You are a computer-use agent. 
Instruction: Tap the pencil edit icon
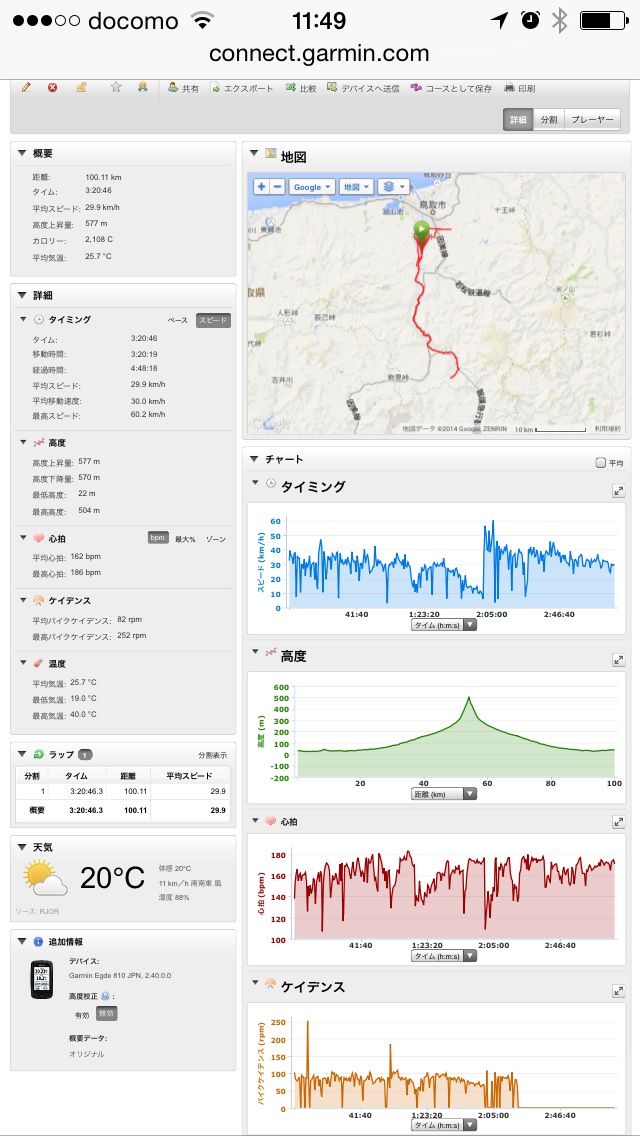(x=27, y=88)
